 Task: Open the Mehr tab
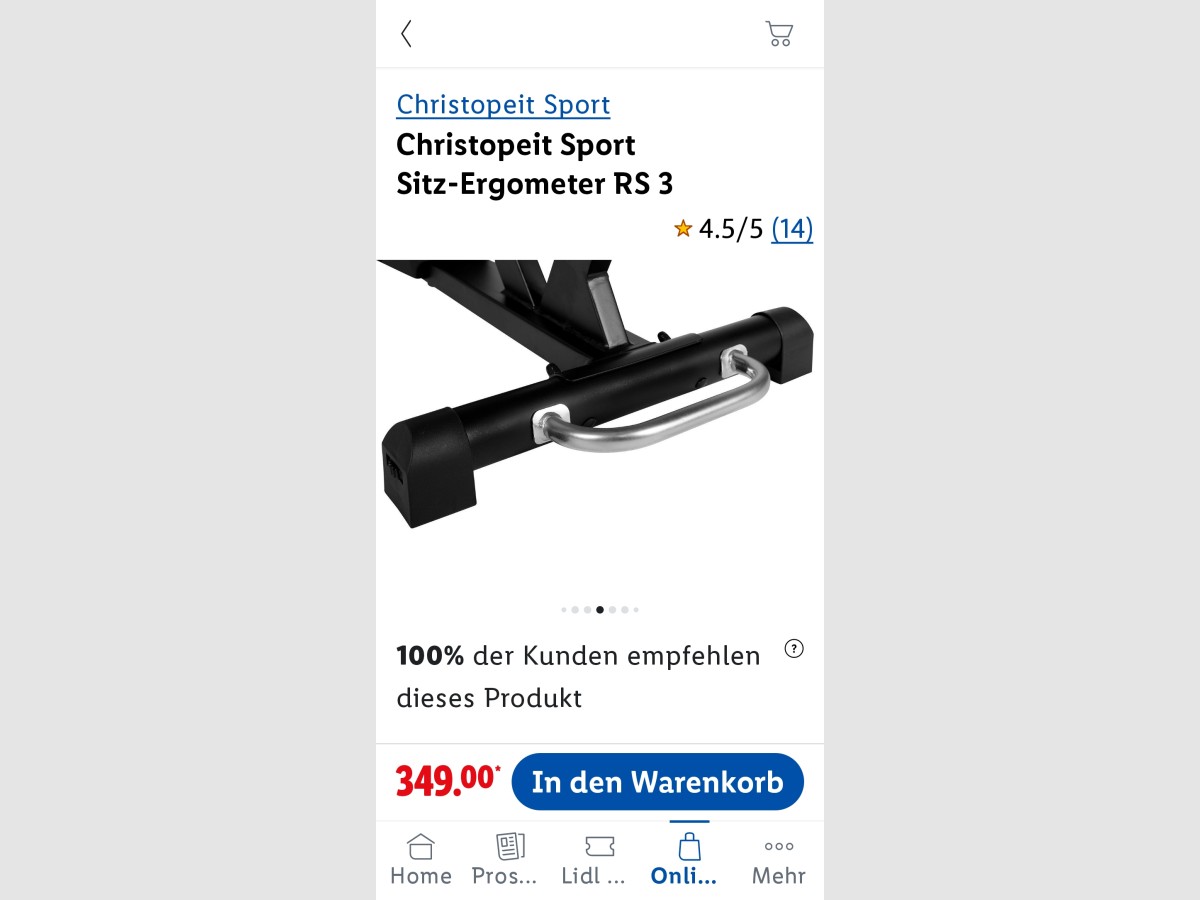tap(779, 860)
